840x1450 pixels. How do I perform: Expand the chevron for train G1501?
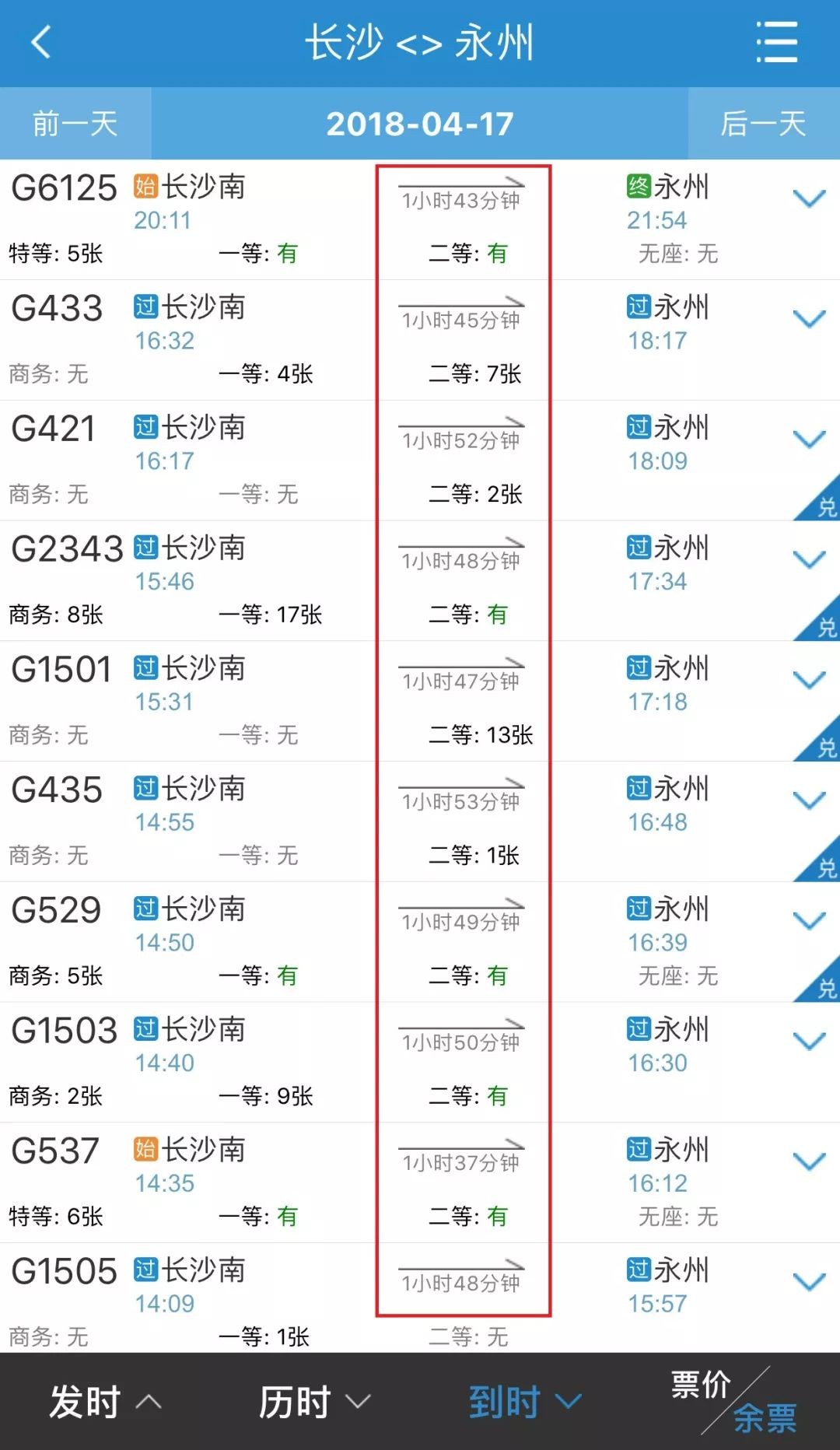tap(809, 681)
